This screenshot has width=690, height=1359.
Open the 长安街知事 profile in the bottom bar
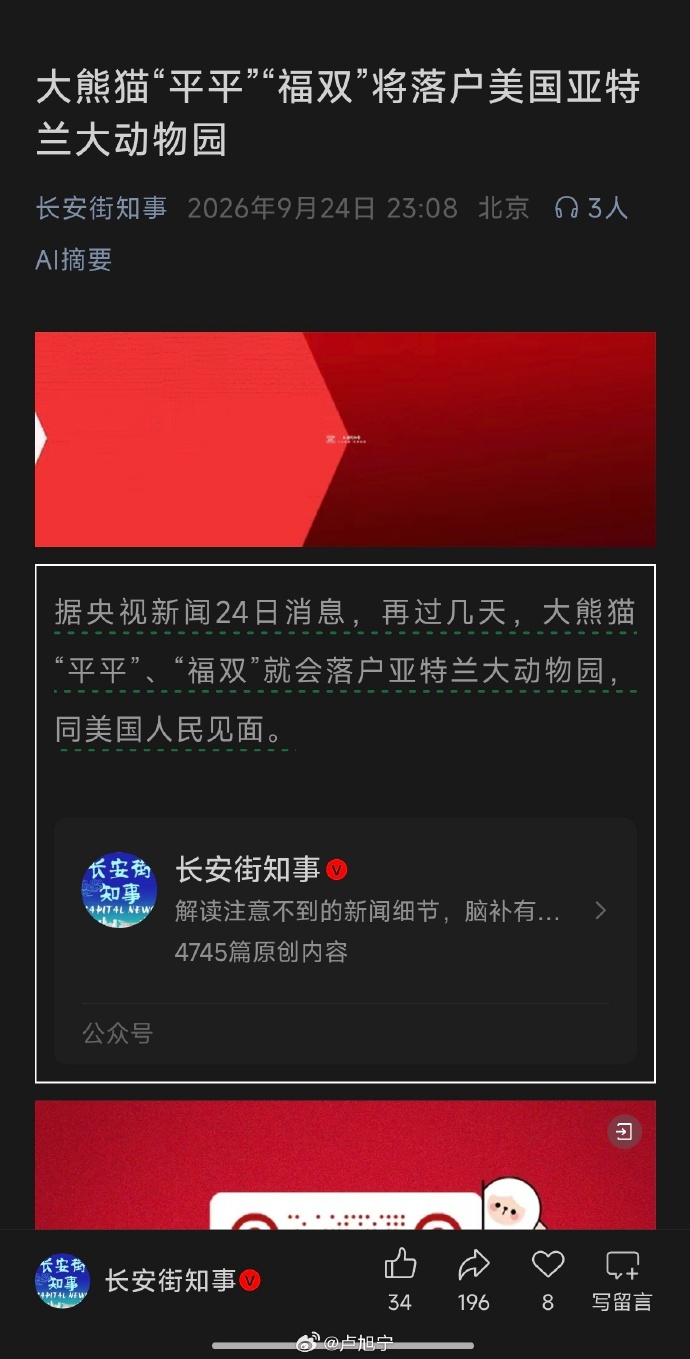pyautogui.click(x=147, y=1280)
